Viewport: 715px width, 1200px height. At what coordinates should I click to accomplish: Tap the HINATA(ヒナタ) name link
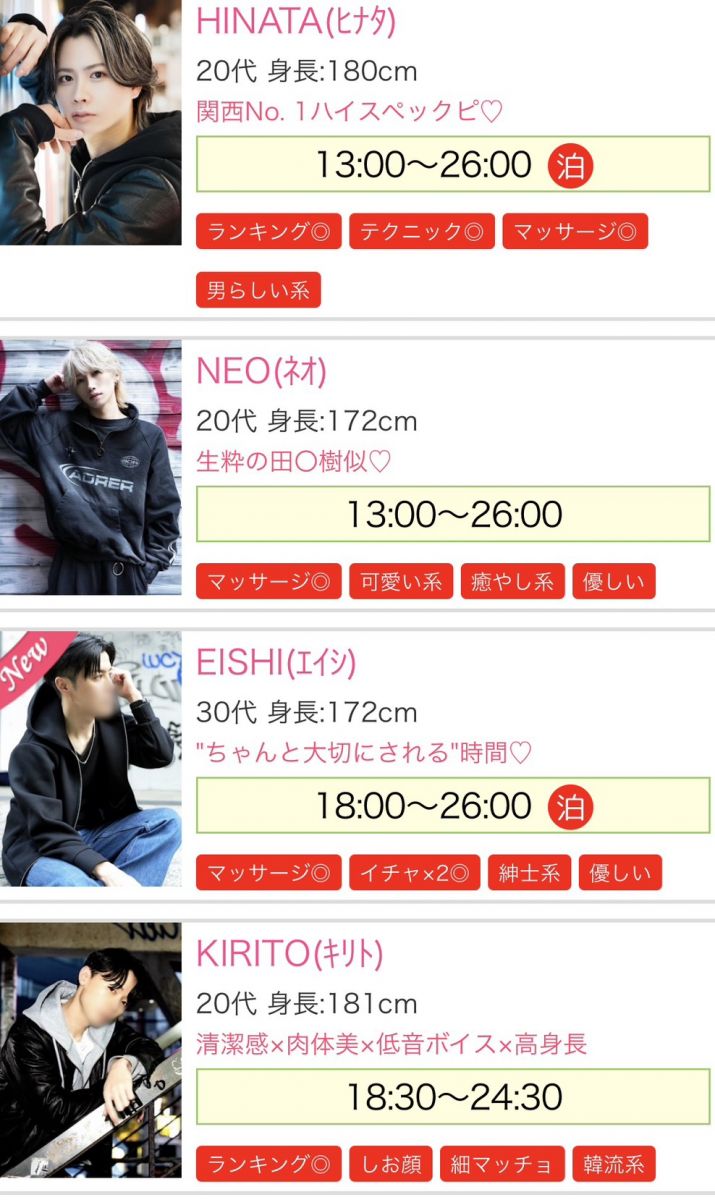click(296, 21)
